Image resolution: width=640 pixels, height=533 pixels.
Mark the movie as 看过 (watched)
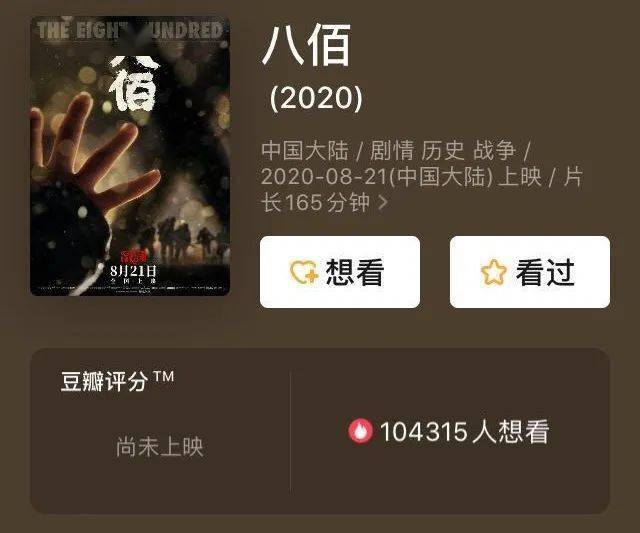coord(529,272)
